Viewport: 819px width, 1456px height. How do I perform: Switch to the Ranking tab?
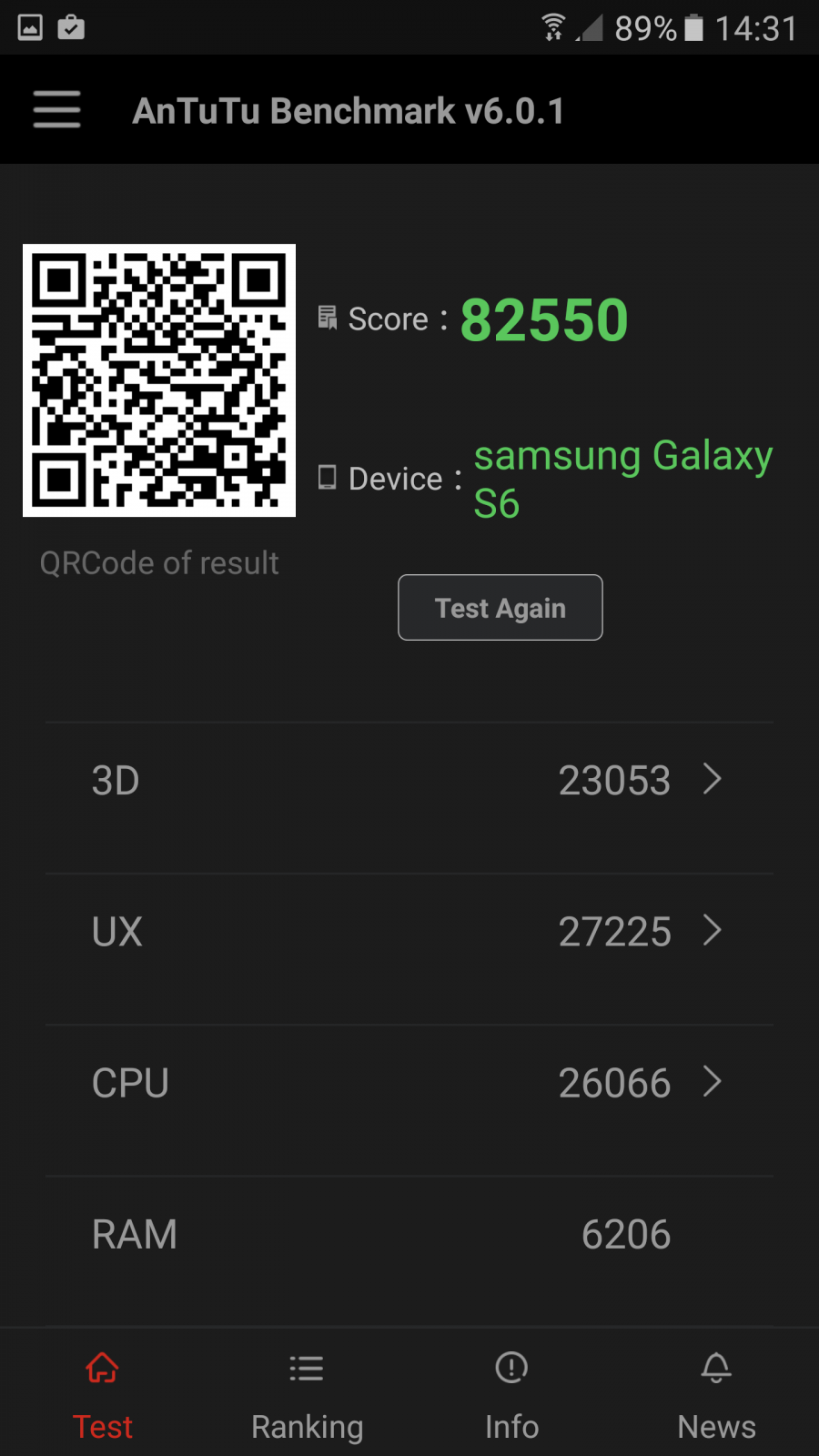coord(307,1394)
